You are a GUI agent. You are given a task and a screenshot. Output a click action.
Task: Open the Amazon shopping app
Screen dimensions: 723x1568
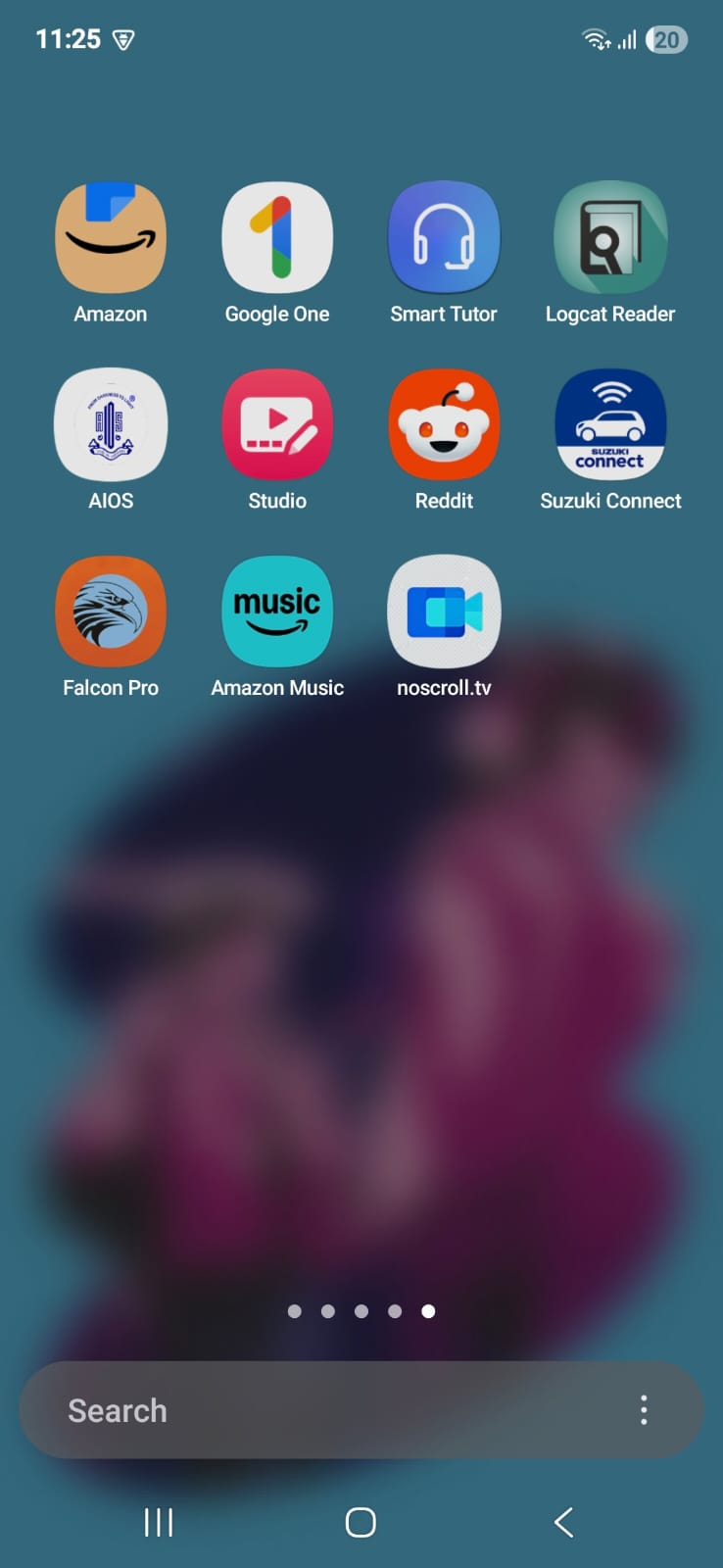click(x=111, y=238)
